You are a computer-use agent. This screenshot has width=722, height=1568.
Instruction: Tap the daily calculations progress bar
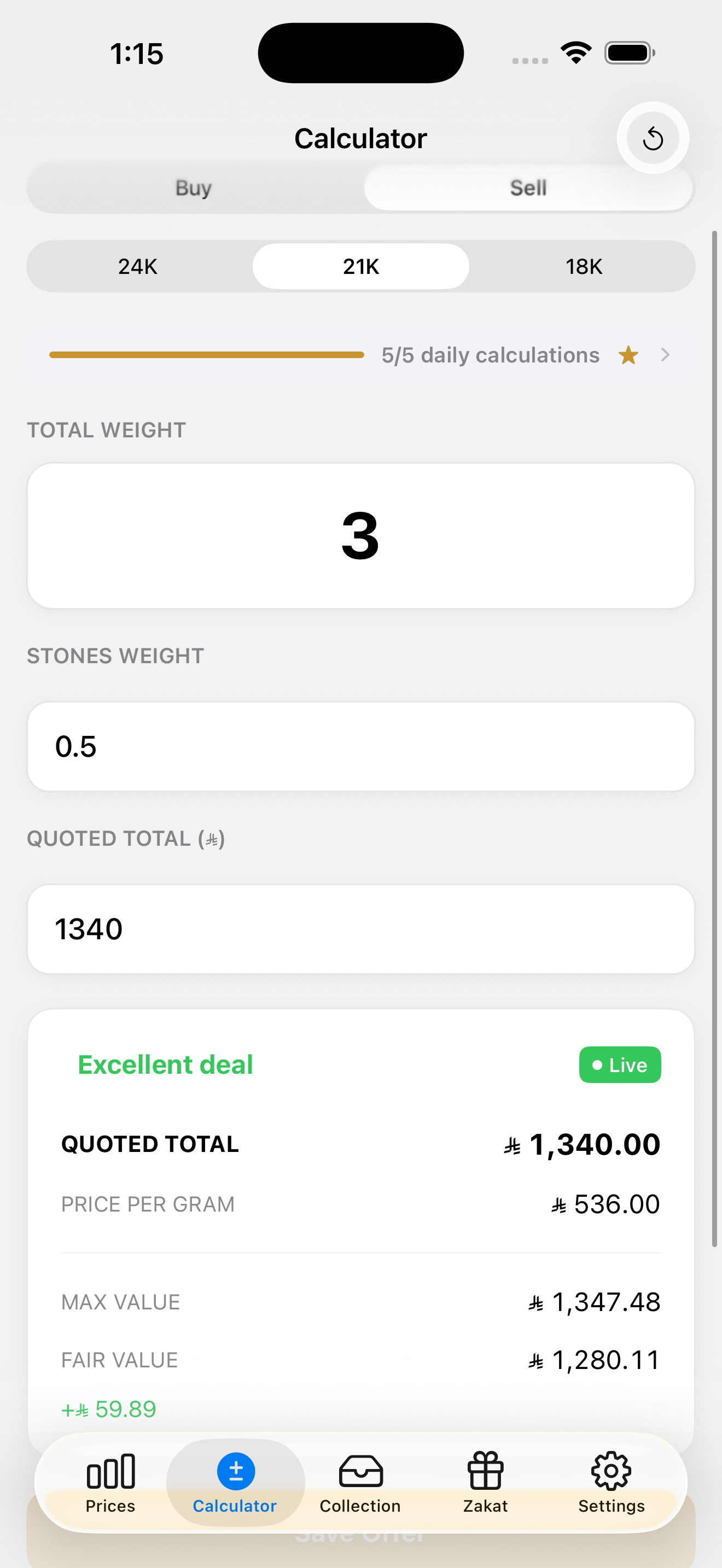[205, 355]
